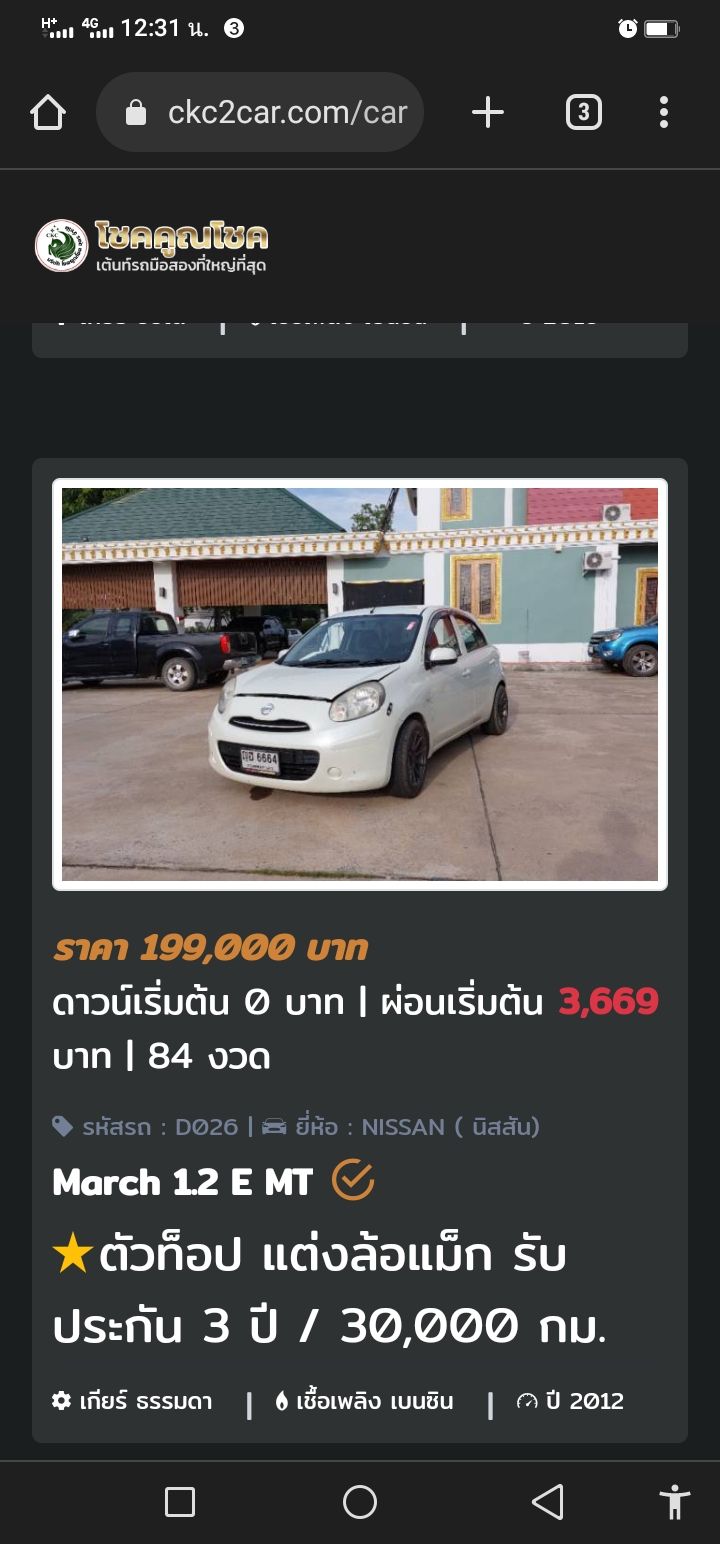Tap the system home button
The height and width of the screenshot is (1544, 720).
360,1501
